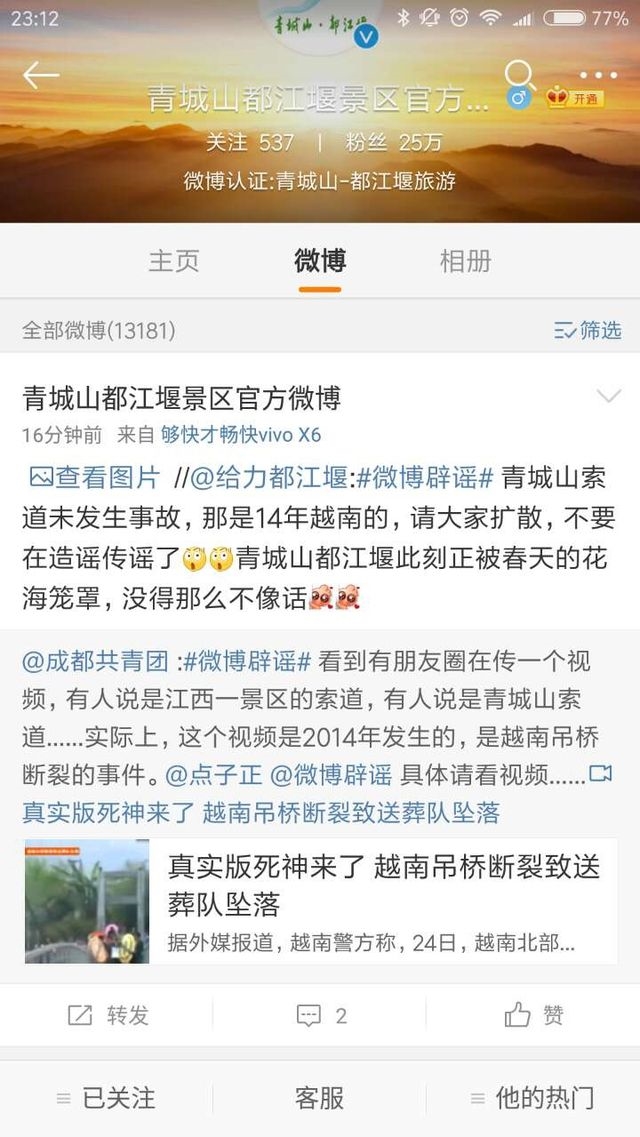This screenshot has height=1137, width=640.
Task: Switch to the 相册 tab
Action: coord(466,261)
